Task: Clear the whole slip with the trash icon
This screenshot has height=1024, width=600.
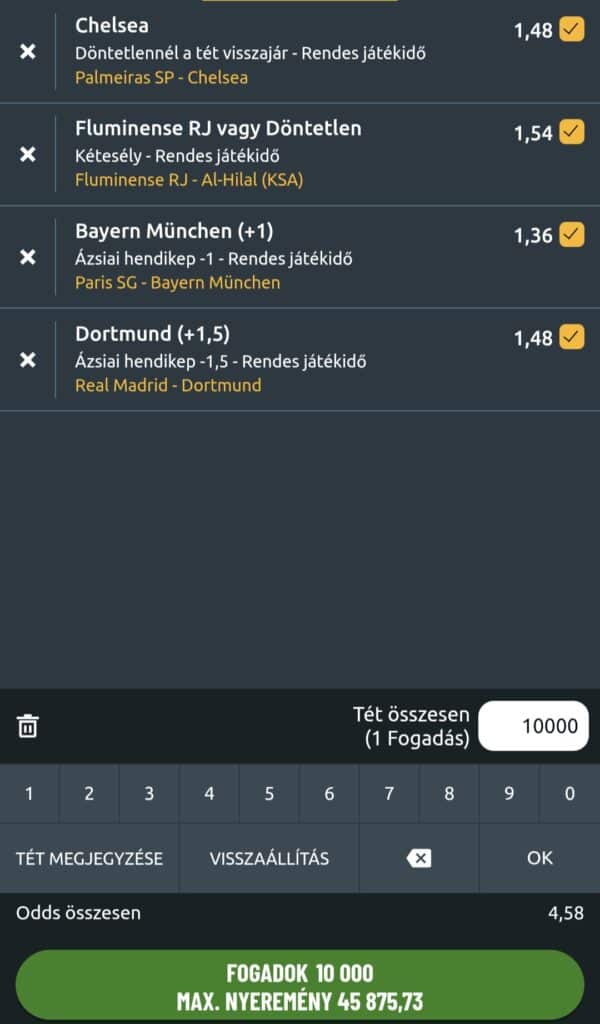Action: [x=27, y=726]
